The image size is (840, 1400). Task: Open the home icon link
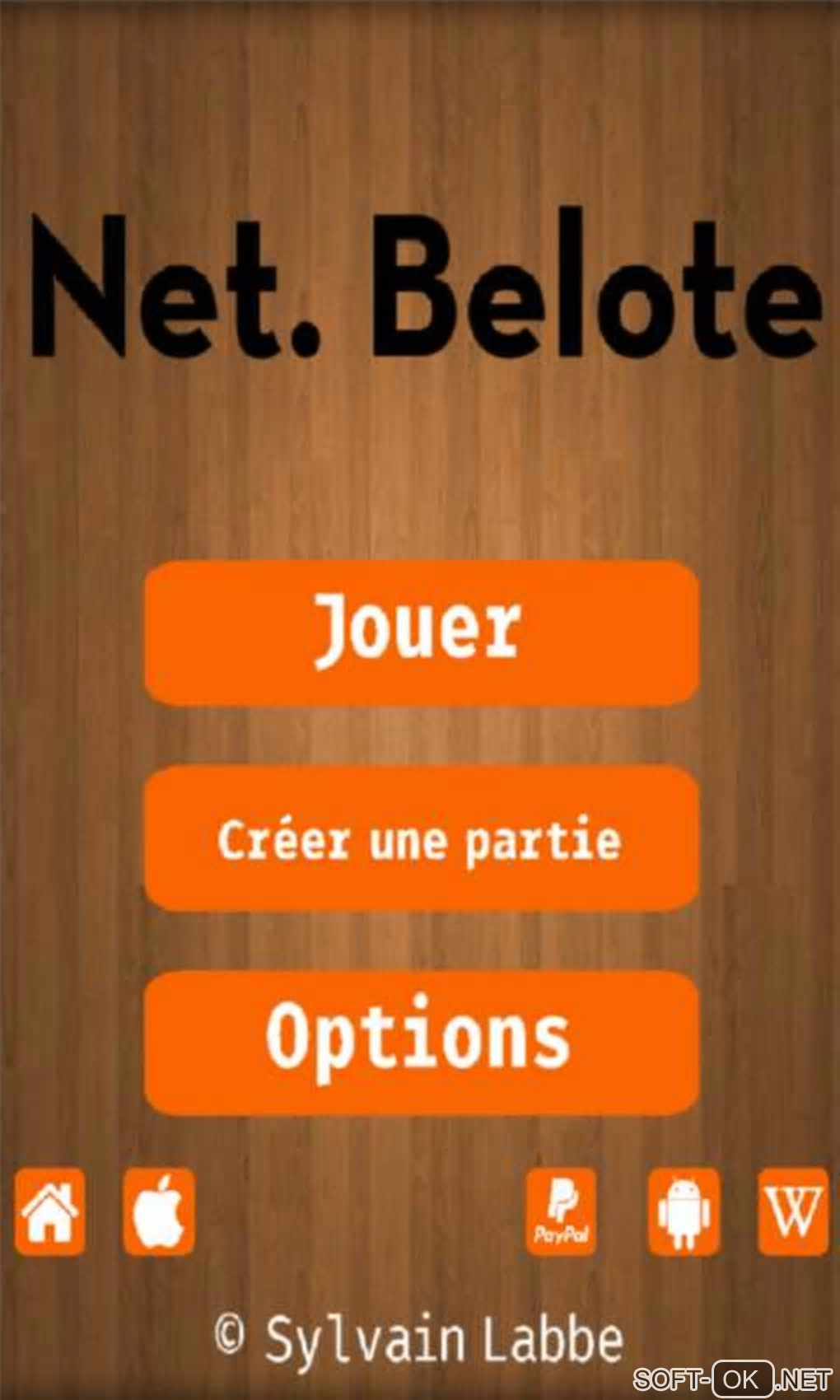(x=50, y=1211)
